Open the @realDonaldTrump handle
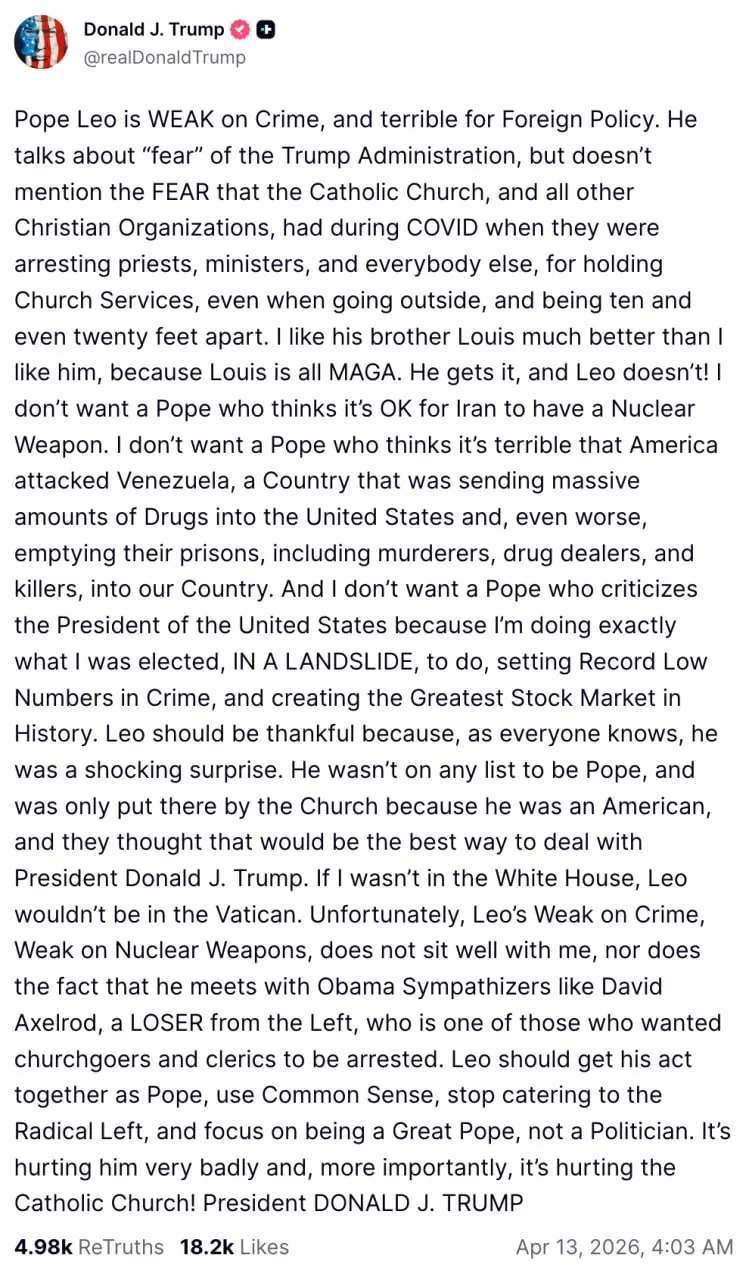 (165, 57)
